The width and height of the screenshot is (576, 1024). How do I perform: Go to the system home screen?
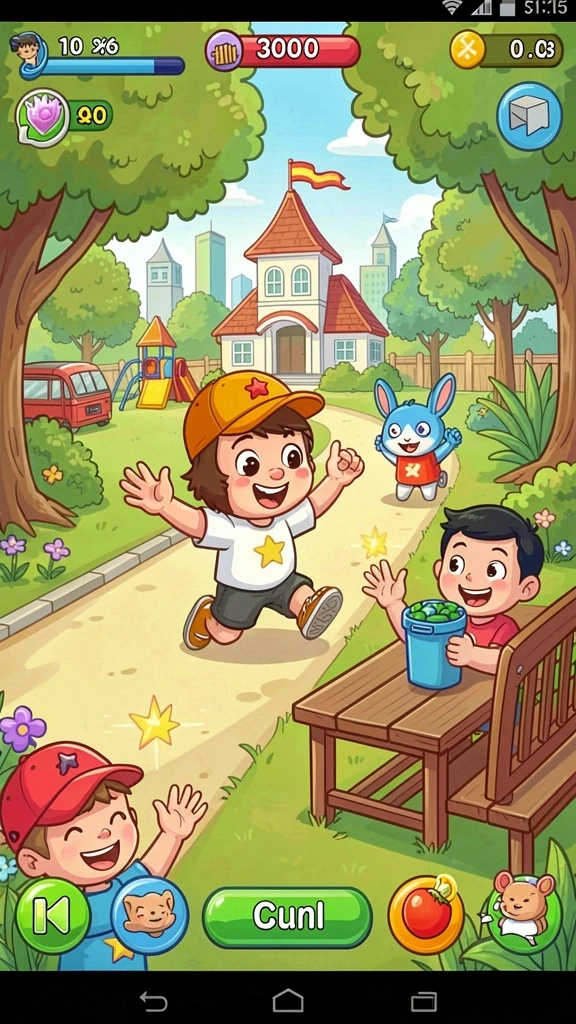(288, 1000)
